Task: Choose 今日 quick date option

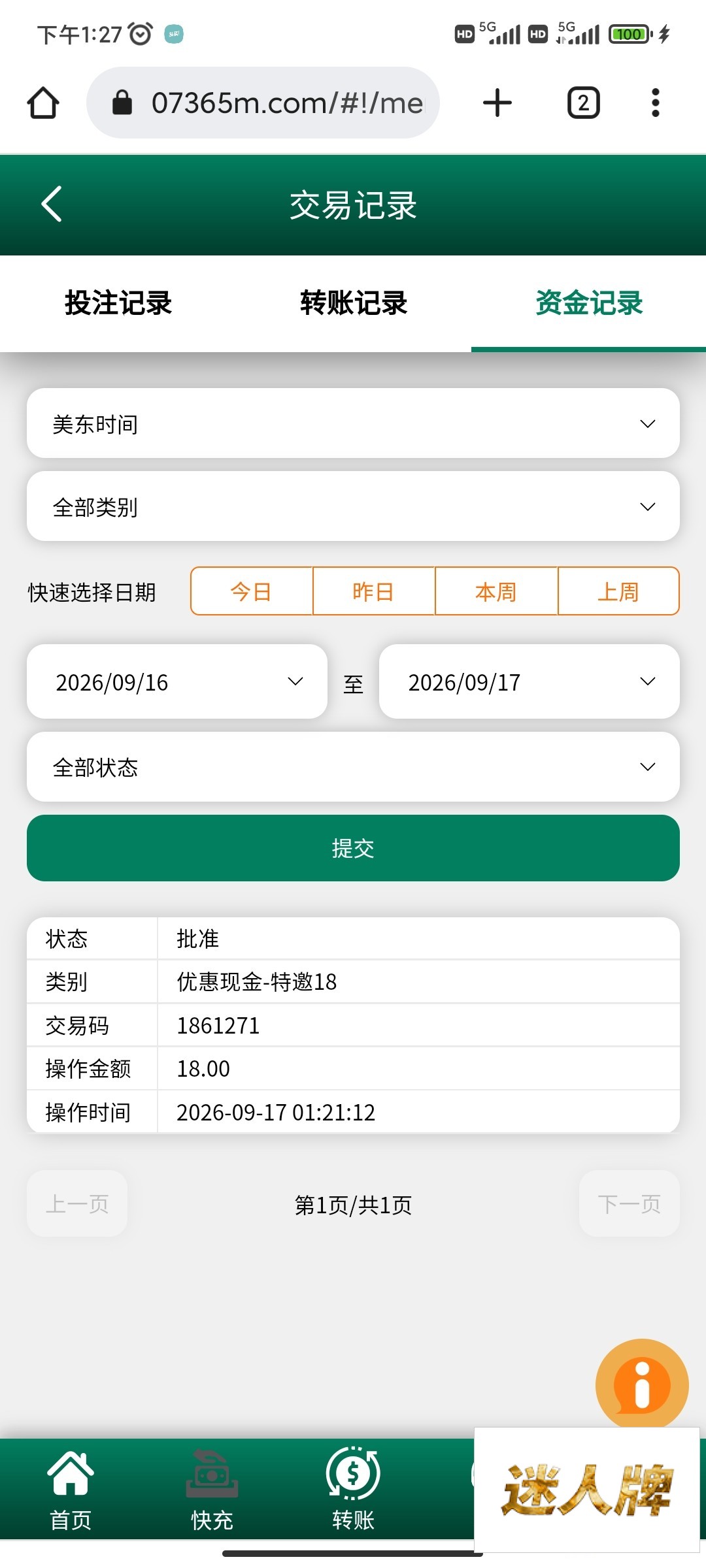Action: coord(252,591)
